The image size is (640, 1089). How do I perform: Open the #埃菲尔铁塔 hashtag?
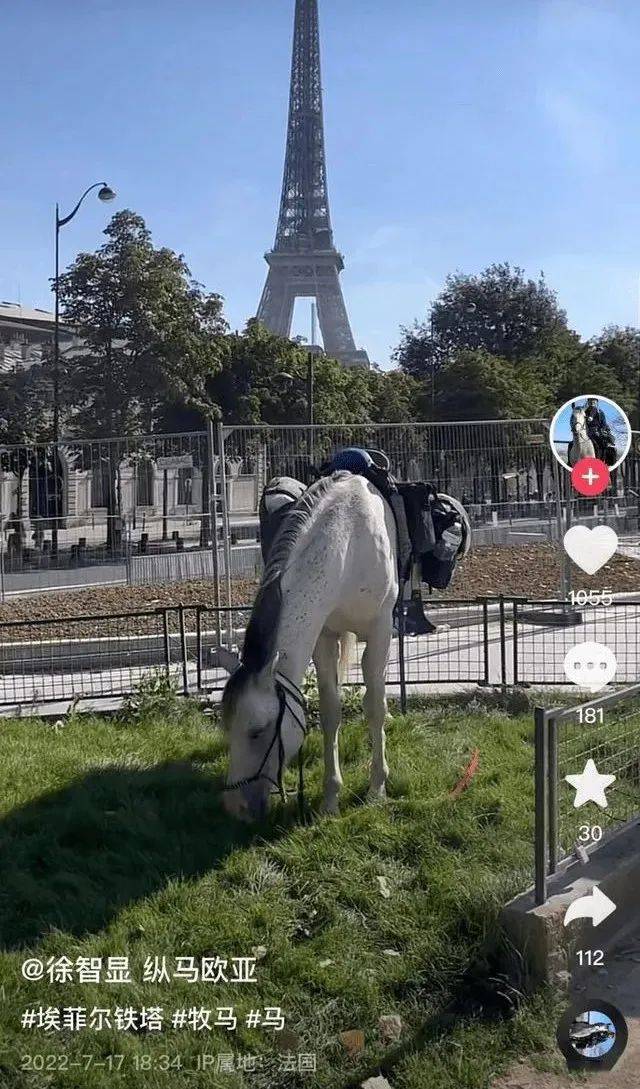92,1019
